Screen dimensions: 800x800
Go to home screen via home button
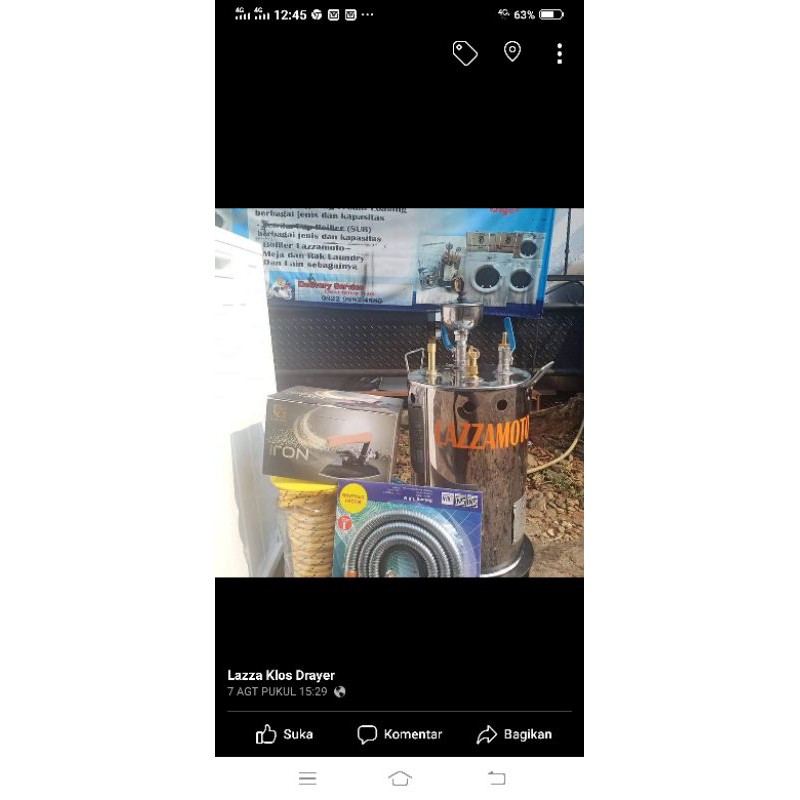tap(400, 778)
